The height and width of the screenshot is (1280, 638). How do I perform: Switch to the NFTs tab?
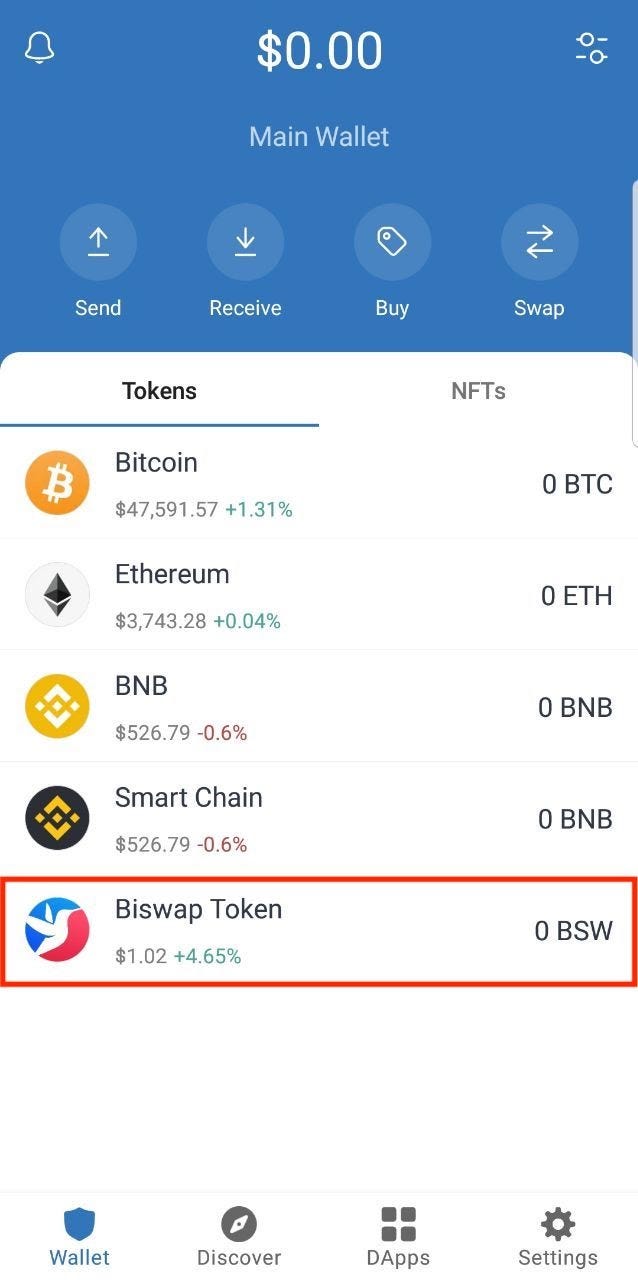pos(478,391)
